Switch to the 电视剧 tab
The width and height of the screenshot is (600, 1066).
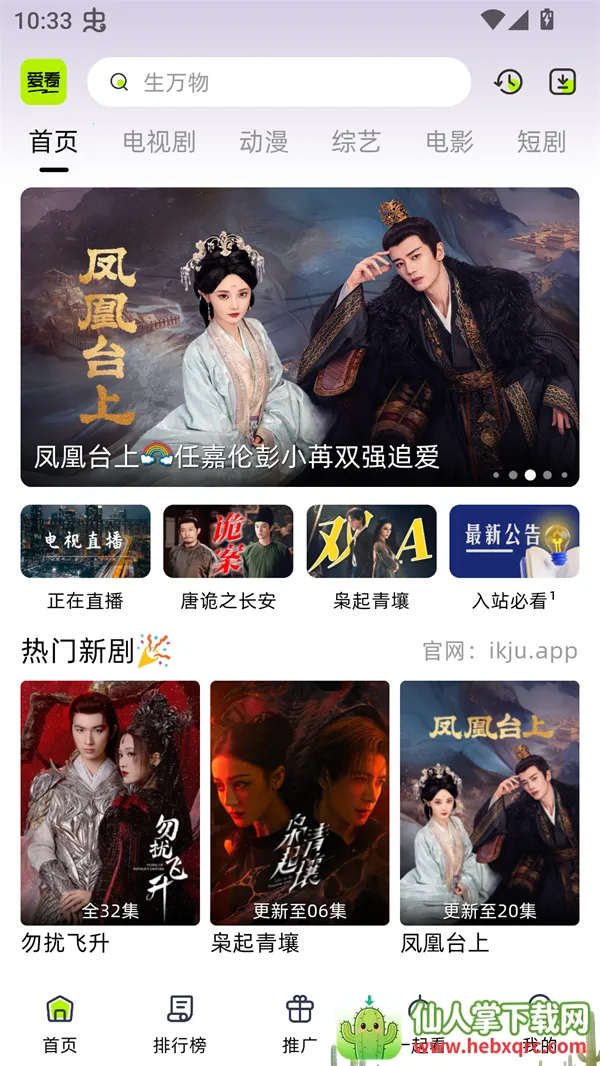[x=159, y=142]
